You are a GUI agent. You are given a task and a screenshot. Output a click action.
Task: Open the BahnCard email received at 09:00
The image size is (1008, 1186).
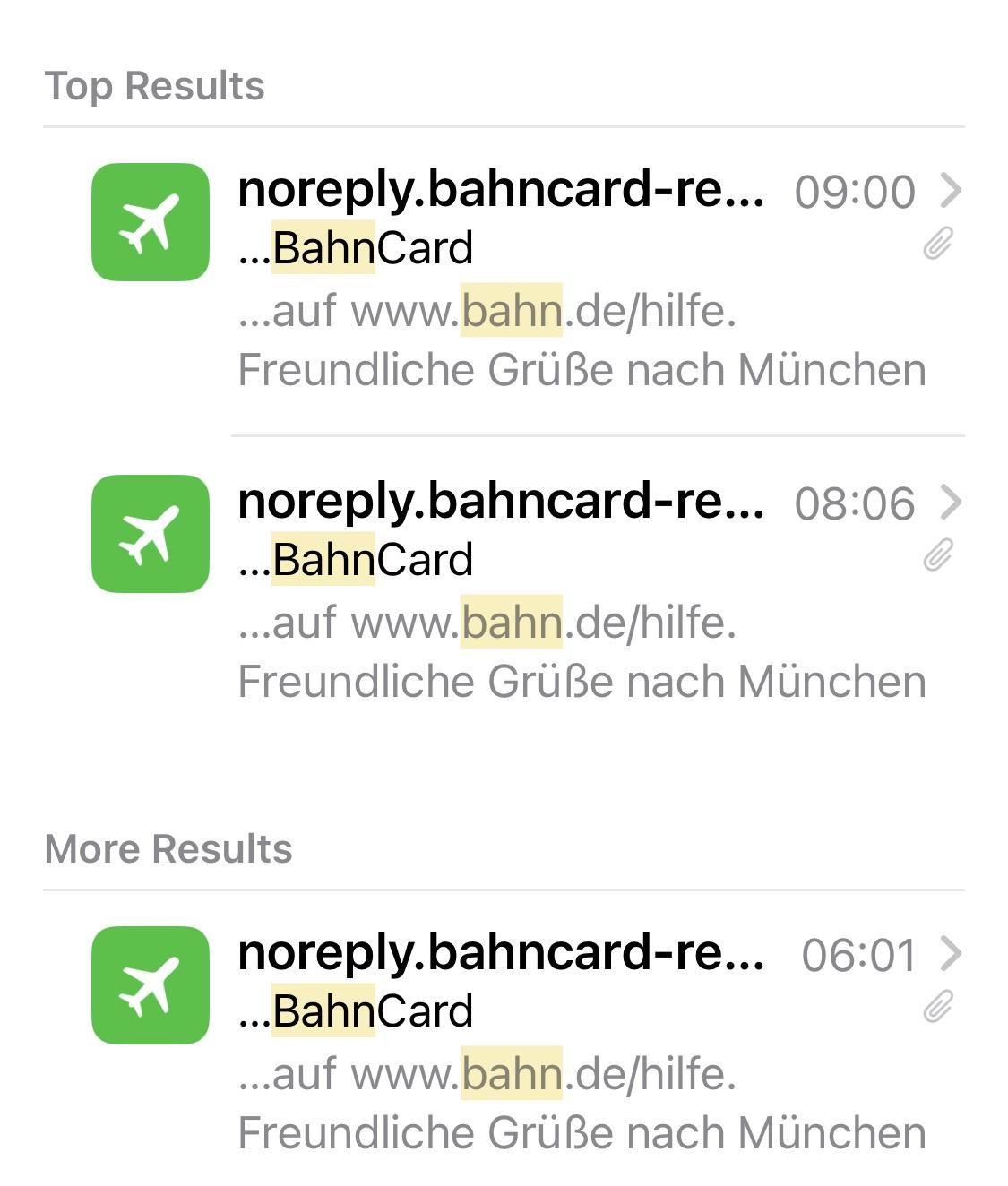[x=538, y=278]
